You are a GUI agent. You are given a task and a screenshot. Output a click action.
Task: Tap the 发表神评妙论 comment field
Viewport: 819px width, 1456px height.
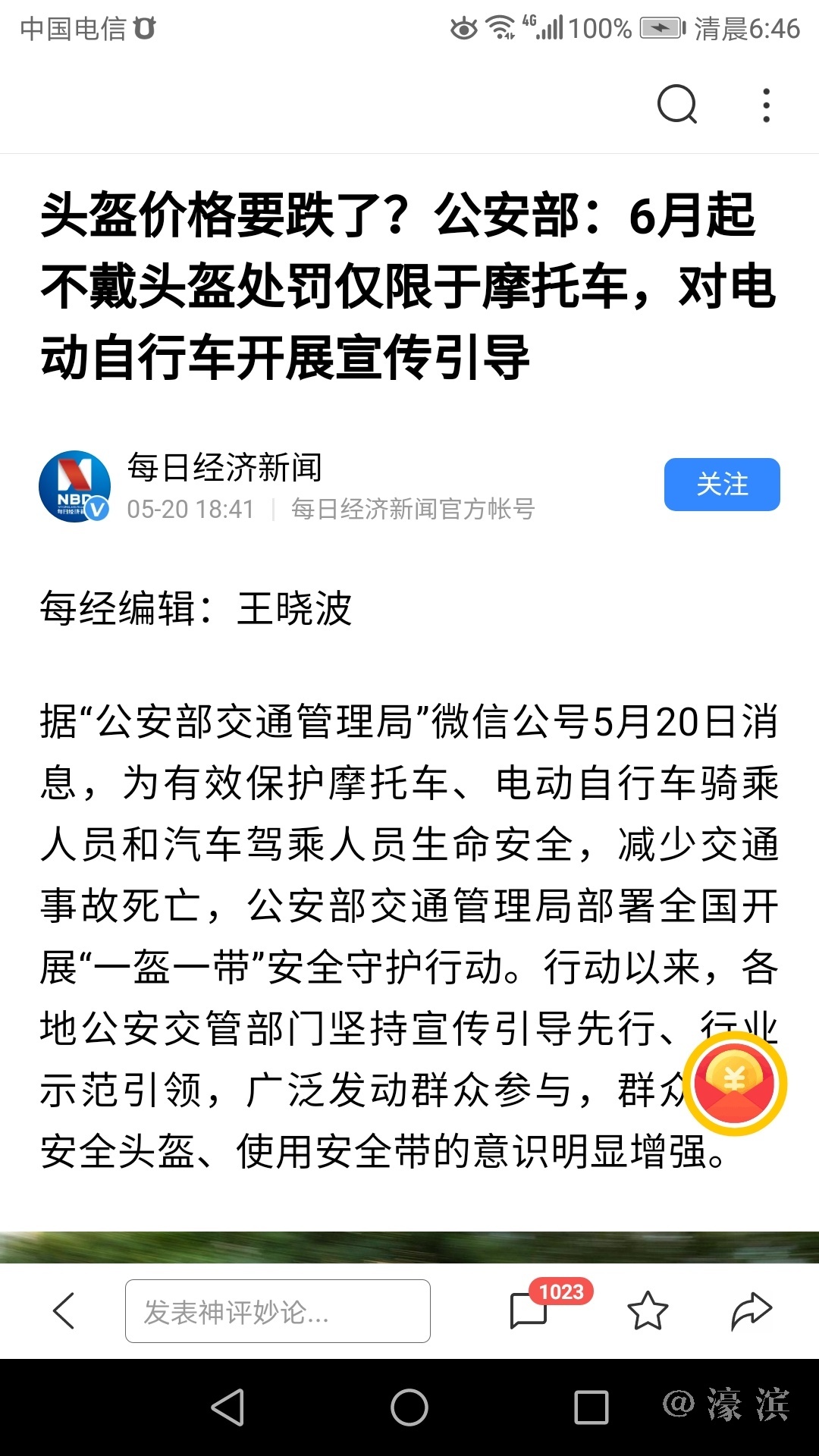tap(278, 1311)
